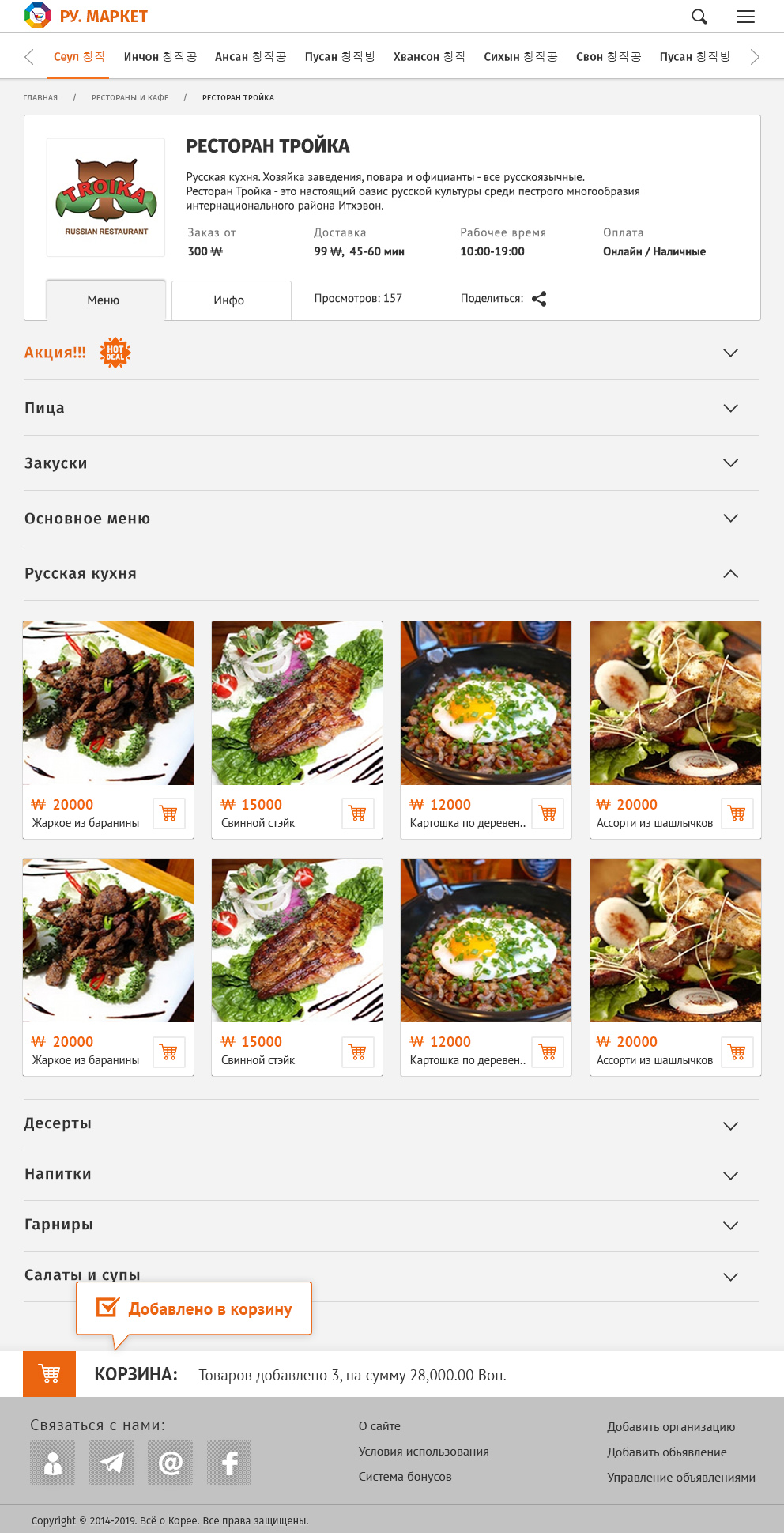Image resolution: width=784 pixels, height=1533 pixels.
Task: Go to Рестораны и кафе breadcrumb
Action: [130, 98]
